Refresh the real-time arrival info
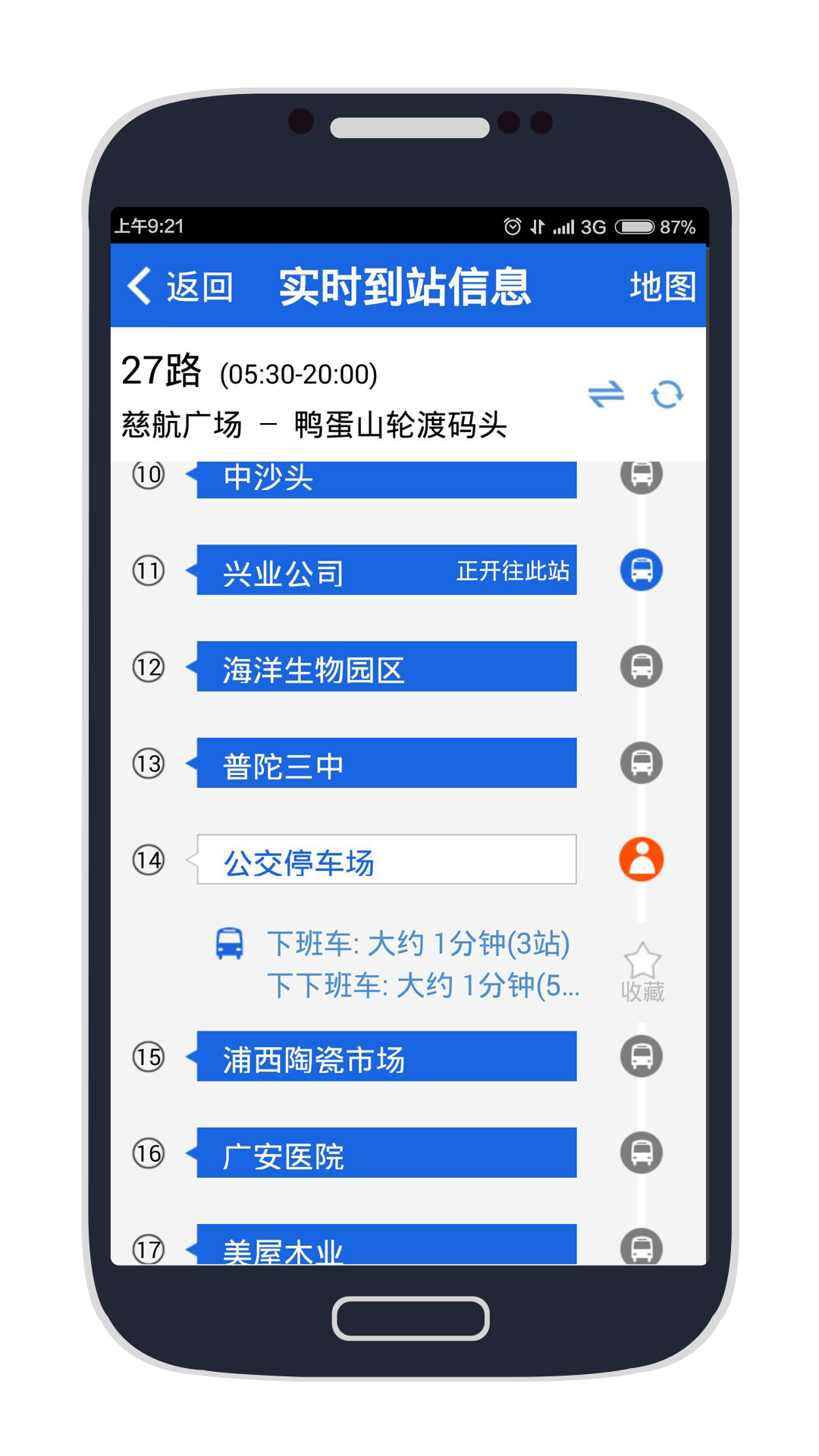 coord(667,394)
